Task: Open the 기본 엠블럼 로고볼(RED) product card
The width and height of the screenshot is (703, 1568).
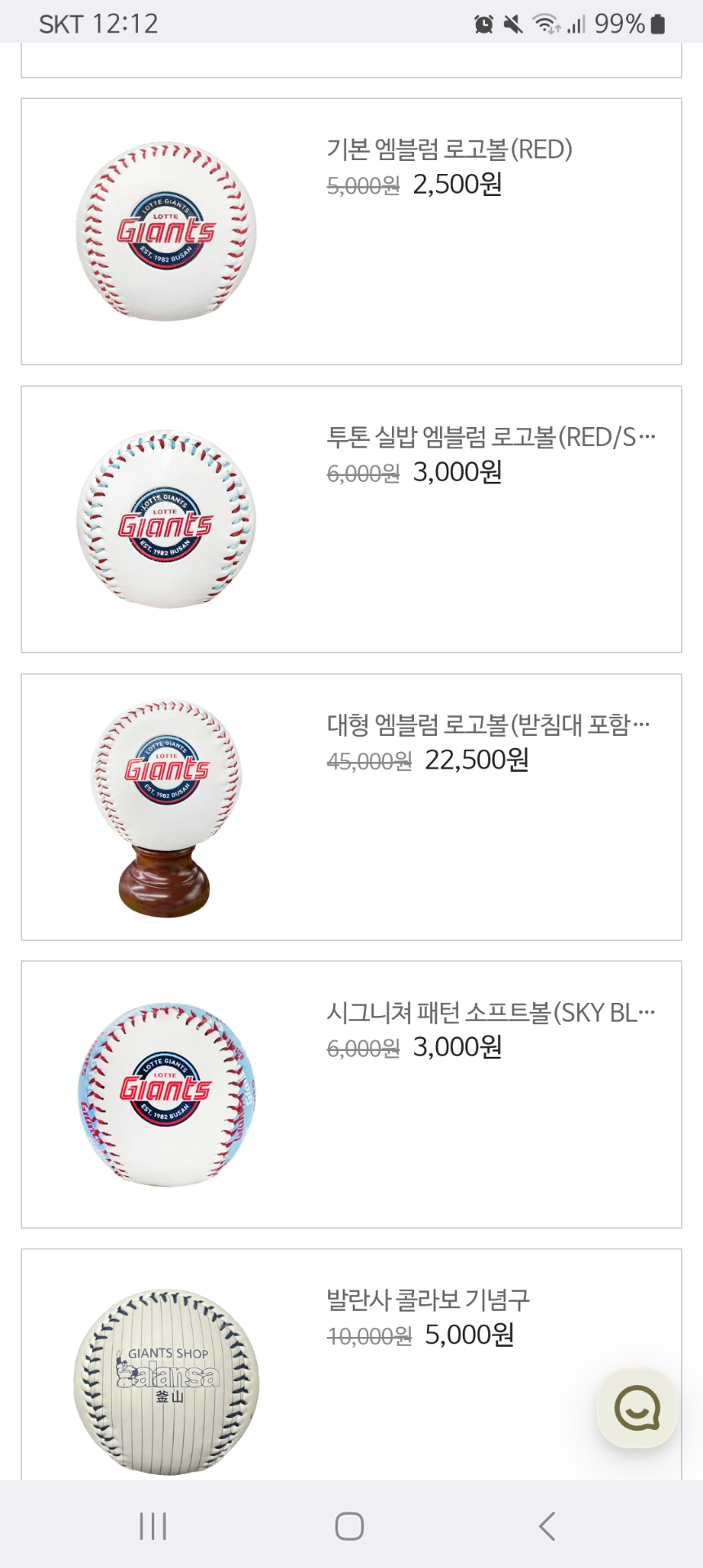Action: (x=351, y=231)
